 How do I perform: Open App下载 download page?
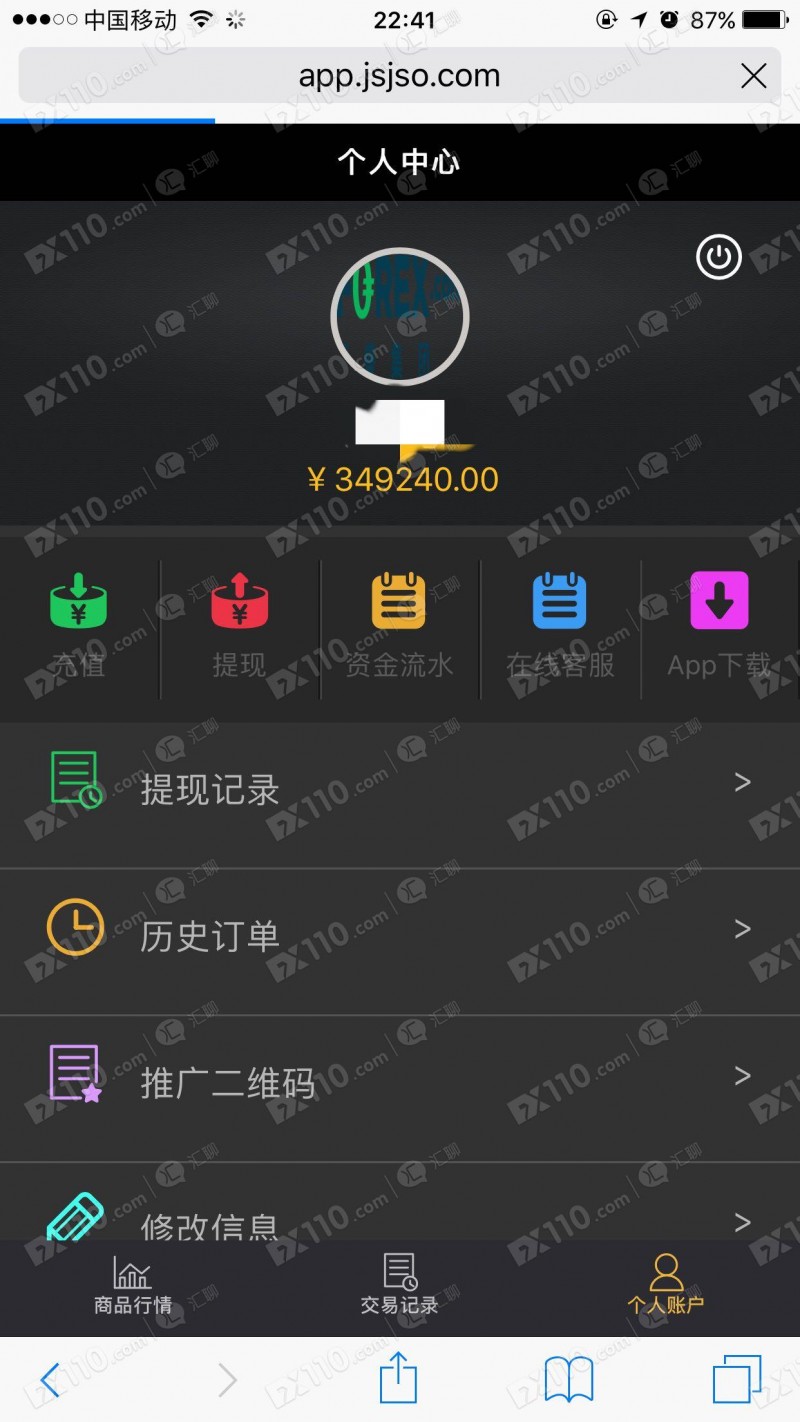(x=719, y=622)
